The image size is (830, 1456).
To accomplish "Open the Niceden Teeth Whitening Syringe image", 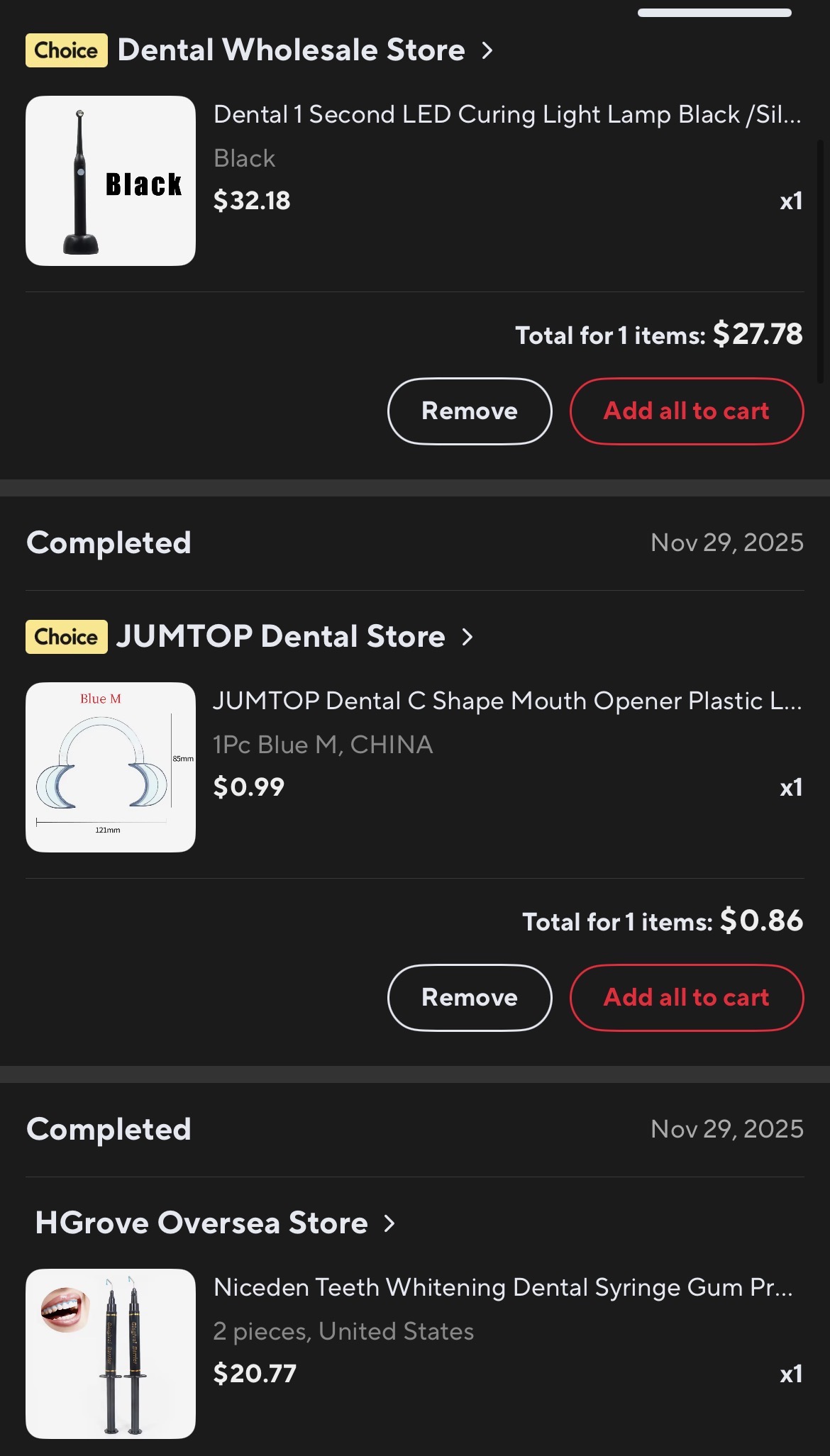I will coord(111,1353).
